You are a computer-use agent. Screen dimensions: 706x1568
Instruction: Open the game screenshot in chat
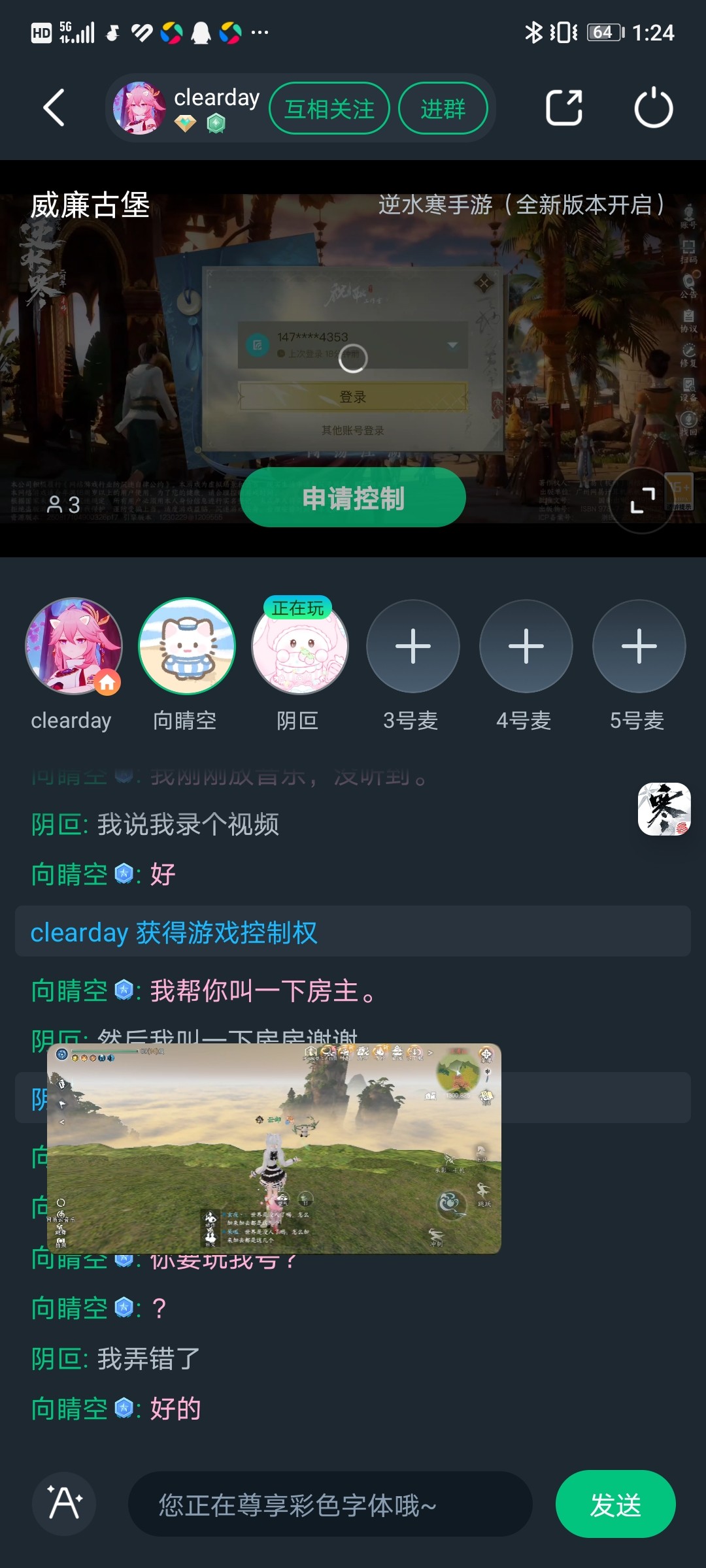click(x=274, y=1149)
